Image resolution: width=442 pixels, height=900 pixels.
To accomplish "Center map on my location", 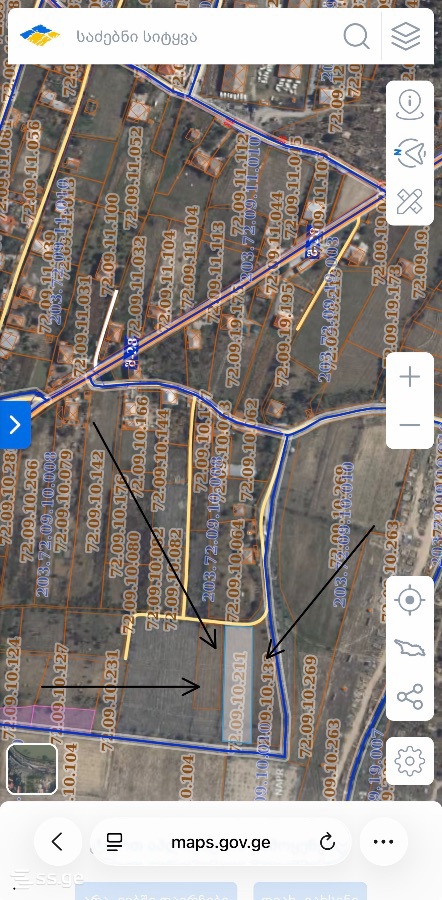I will coord(410,600).
